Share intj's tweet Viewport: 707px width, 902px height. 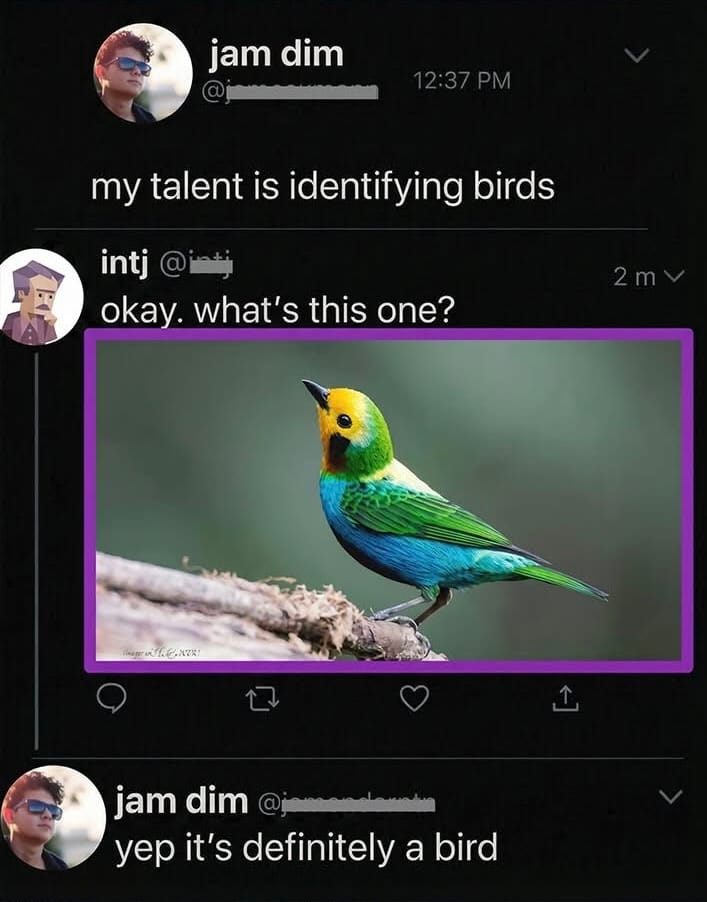[x=565, y=700]
